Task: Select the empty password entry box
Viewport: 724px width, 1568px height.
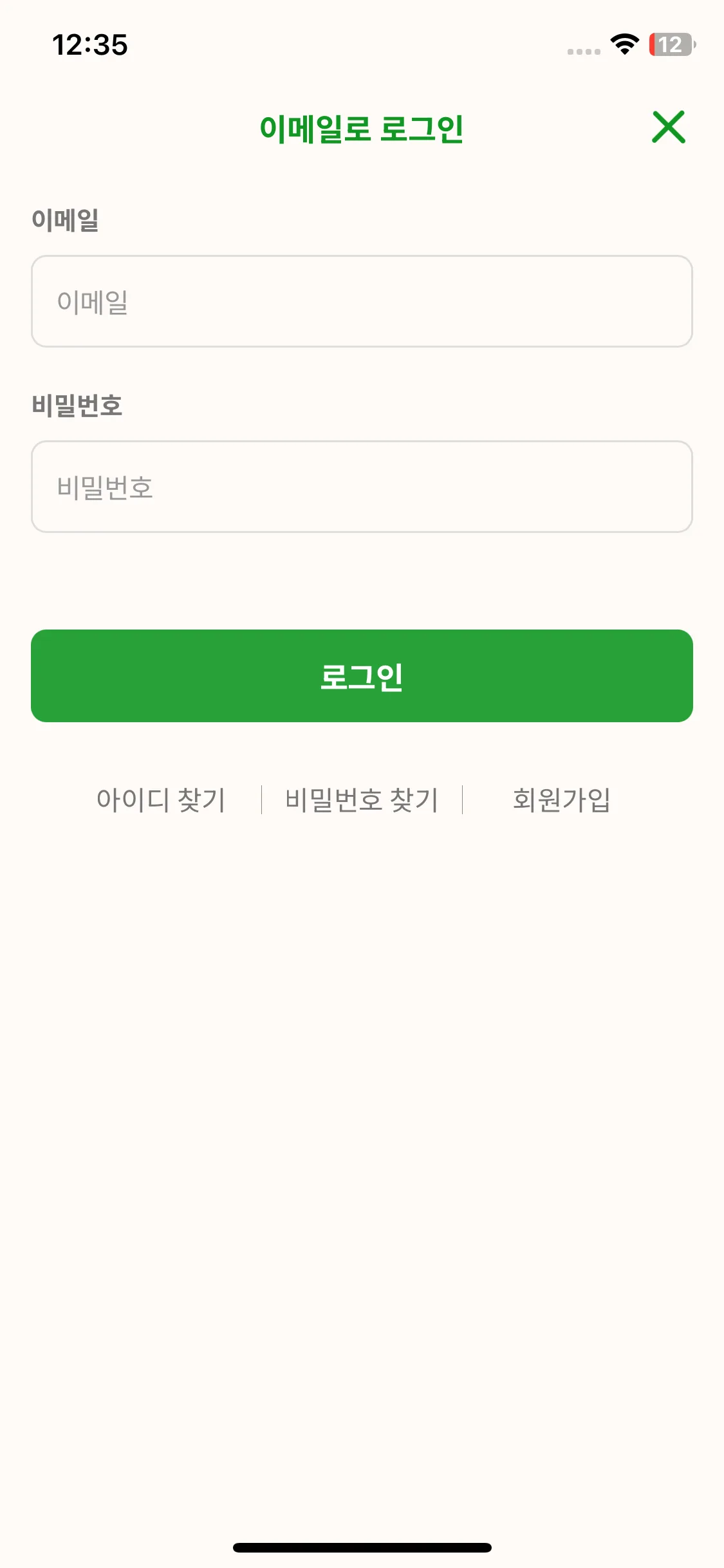Action: click(x=362, y=487)
